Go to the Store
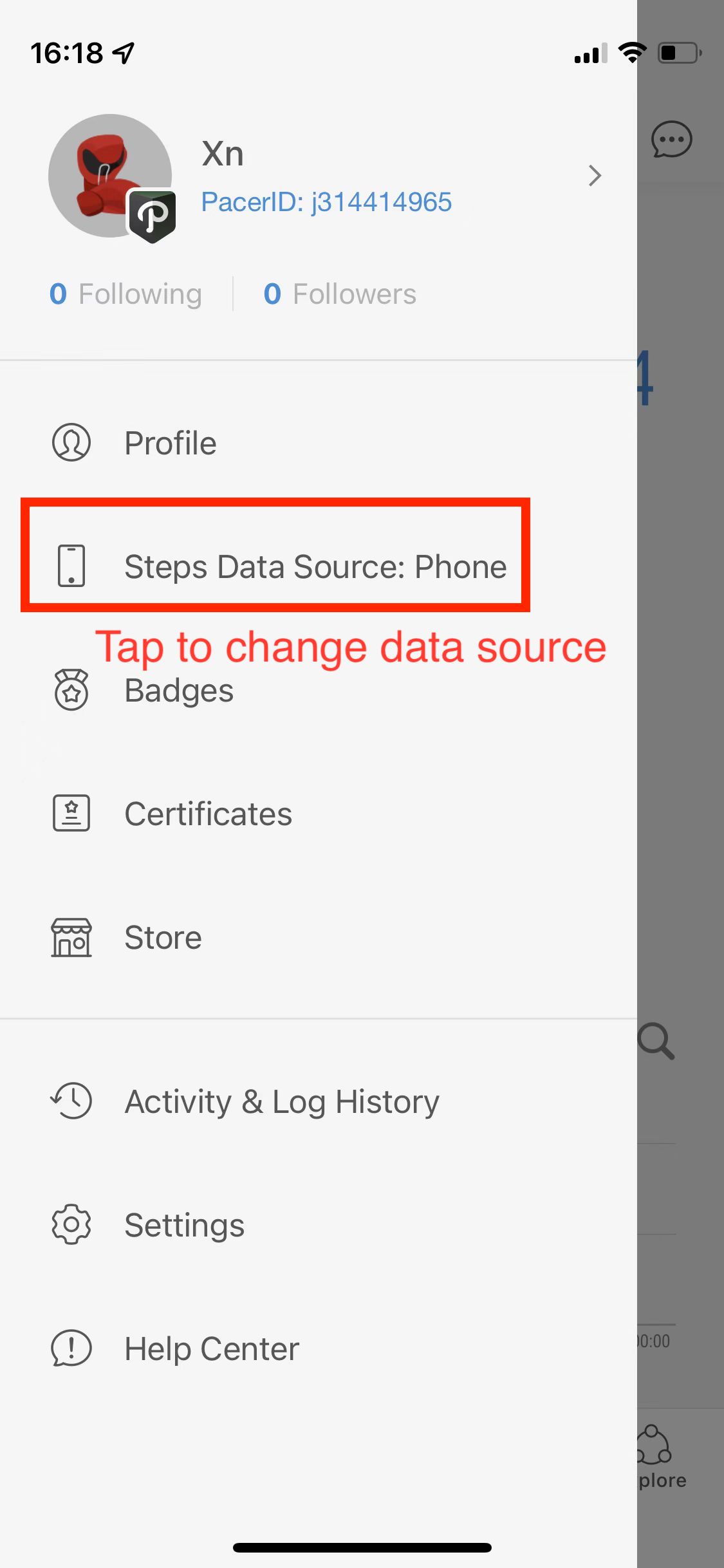The height and width of the screenshot is (1568, 724). pos(319,937)
